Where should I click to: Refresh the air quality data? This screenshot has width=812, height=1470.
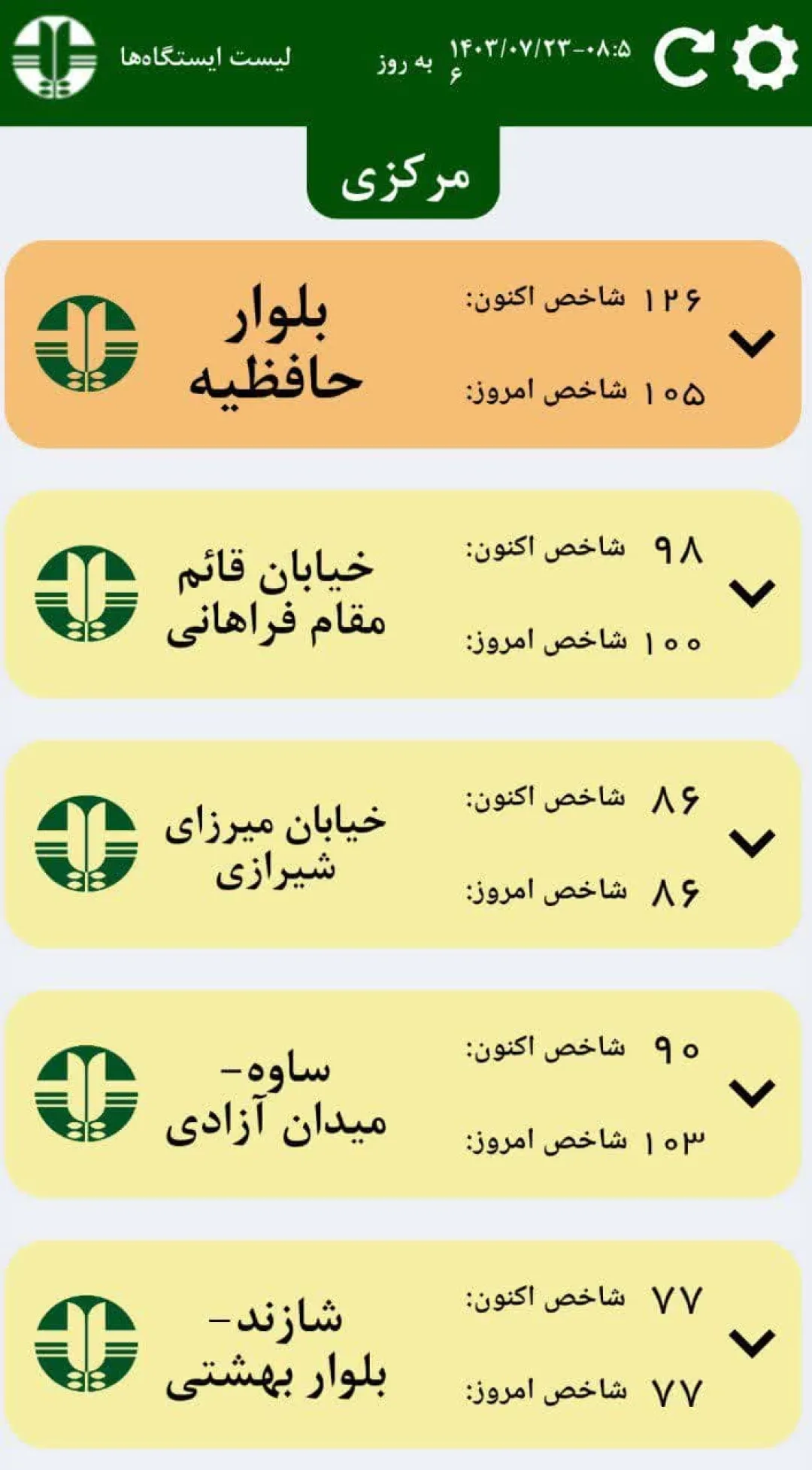[x=683, y=57]
